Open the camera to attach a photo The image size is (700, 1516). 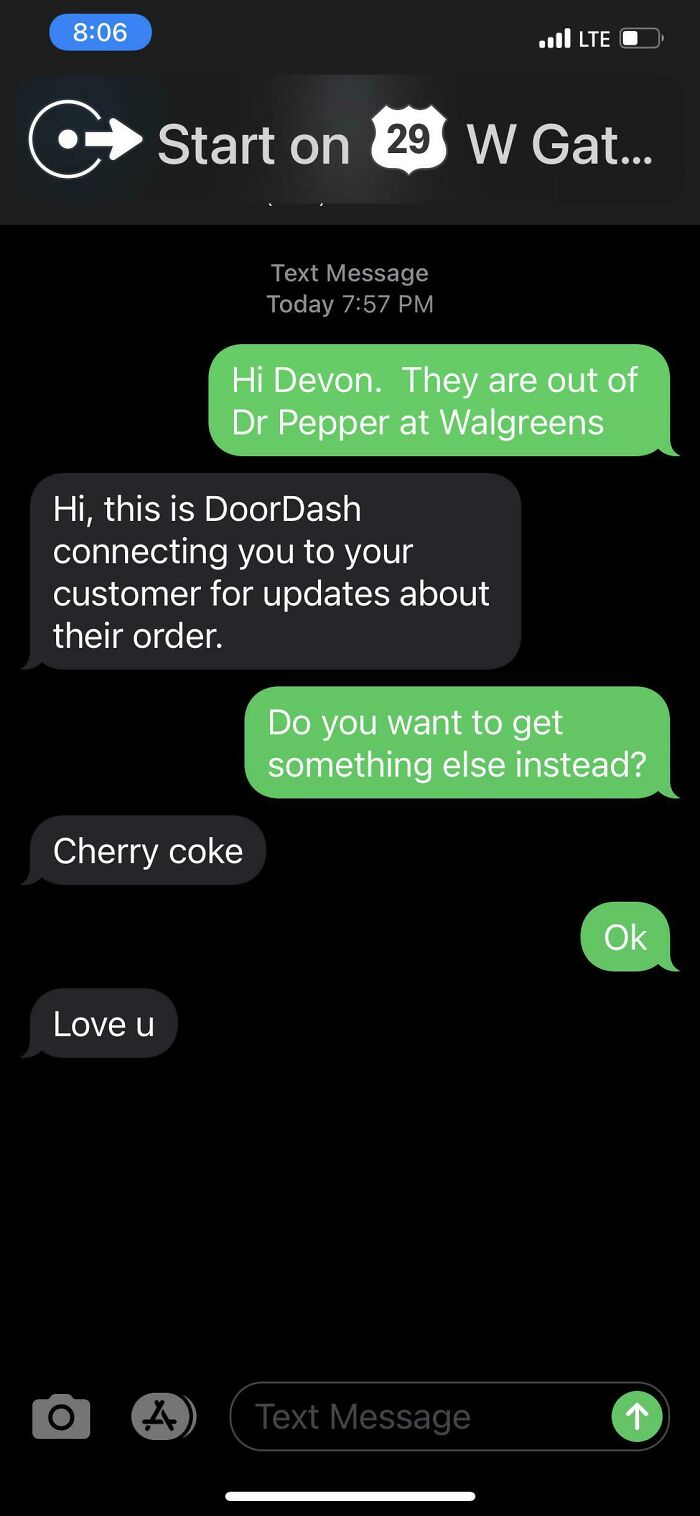[x=61, y=1416]
